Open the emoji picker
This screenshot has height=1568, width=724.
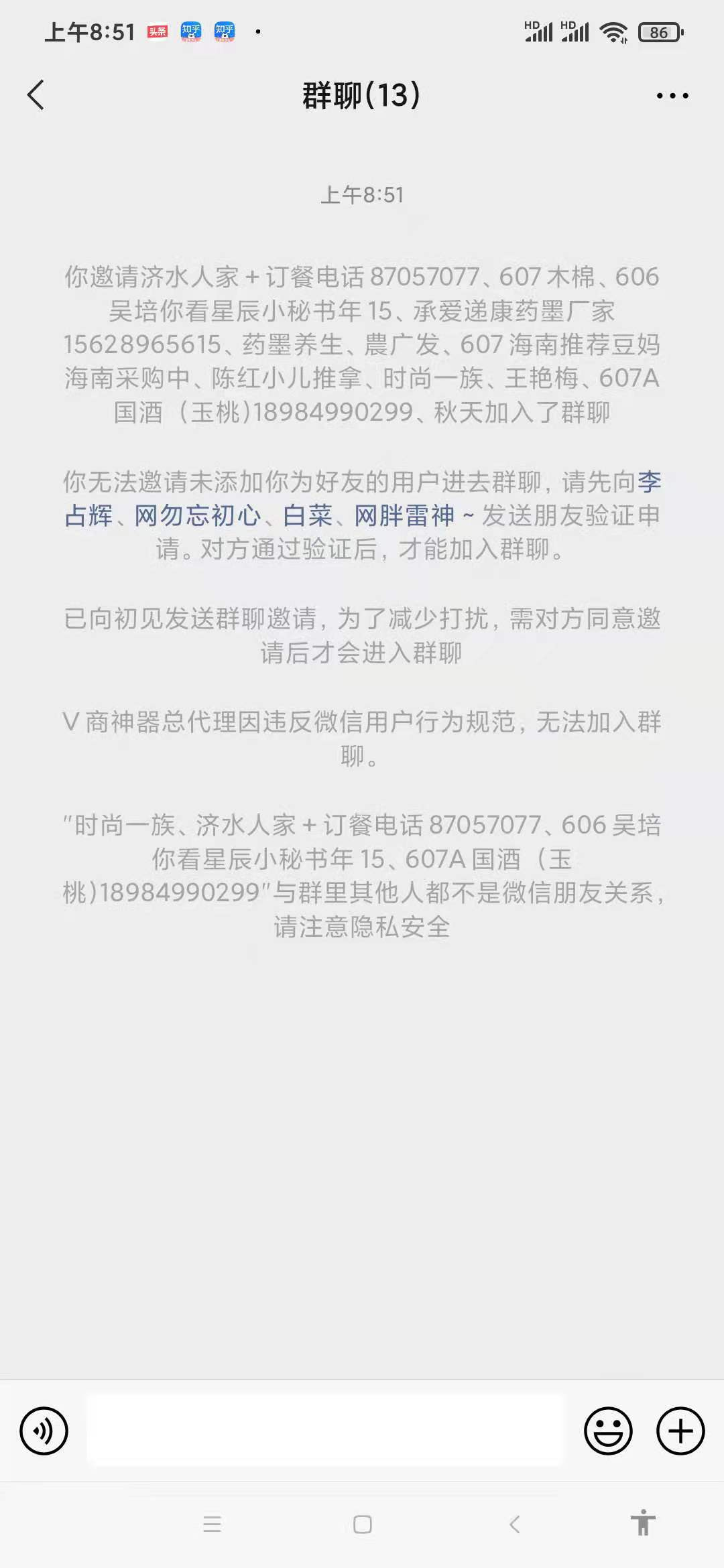click(608, 1431)
